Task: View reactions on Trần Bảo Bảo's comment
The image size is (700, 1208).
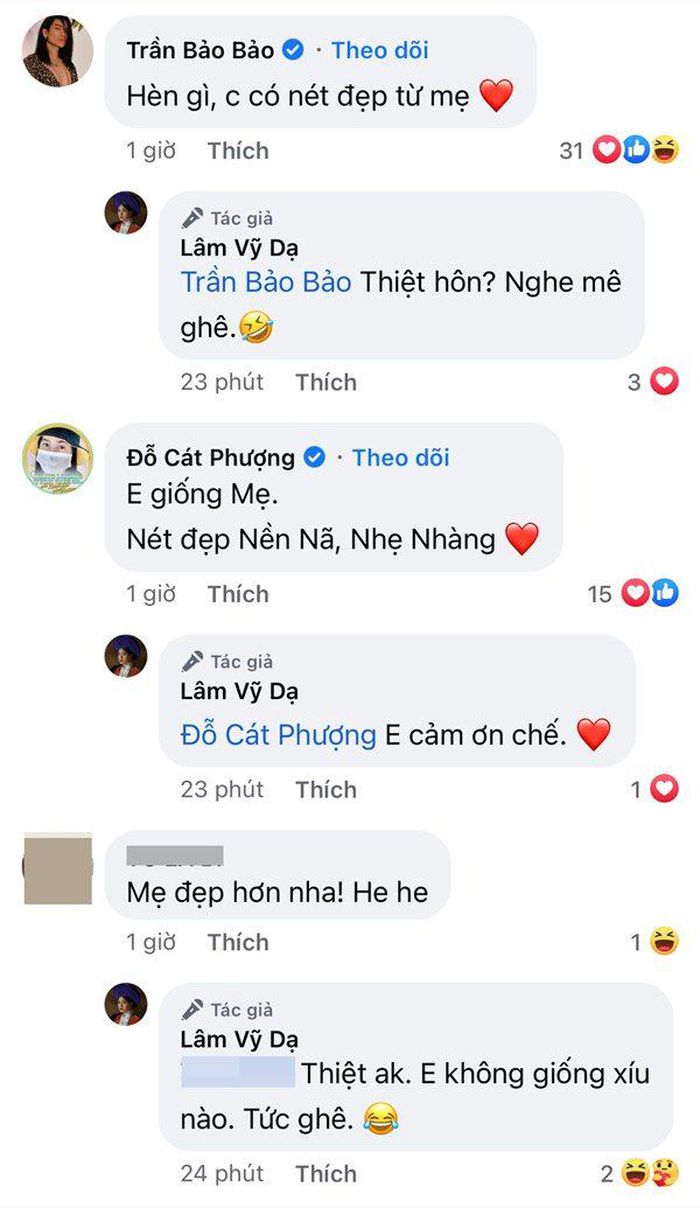Action: [x=620, y=151]
